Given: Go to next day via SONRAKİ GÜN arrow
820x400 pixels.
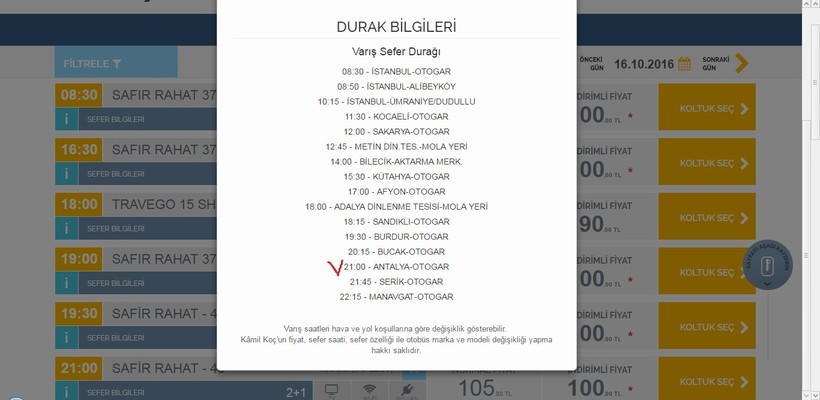Looking at the screenshot, I should [741, 63].
